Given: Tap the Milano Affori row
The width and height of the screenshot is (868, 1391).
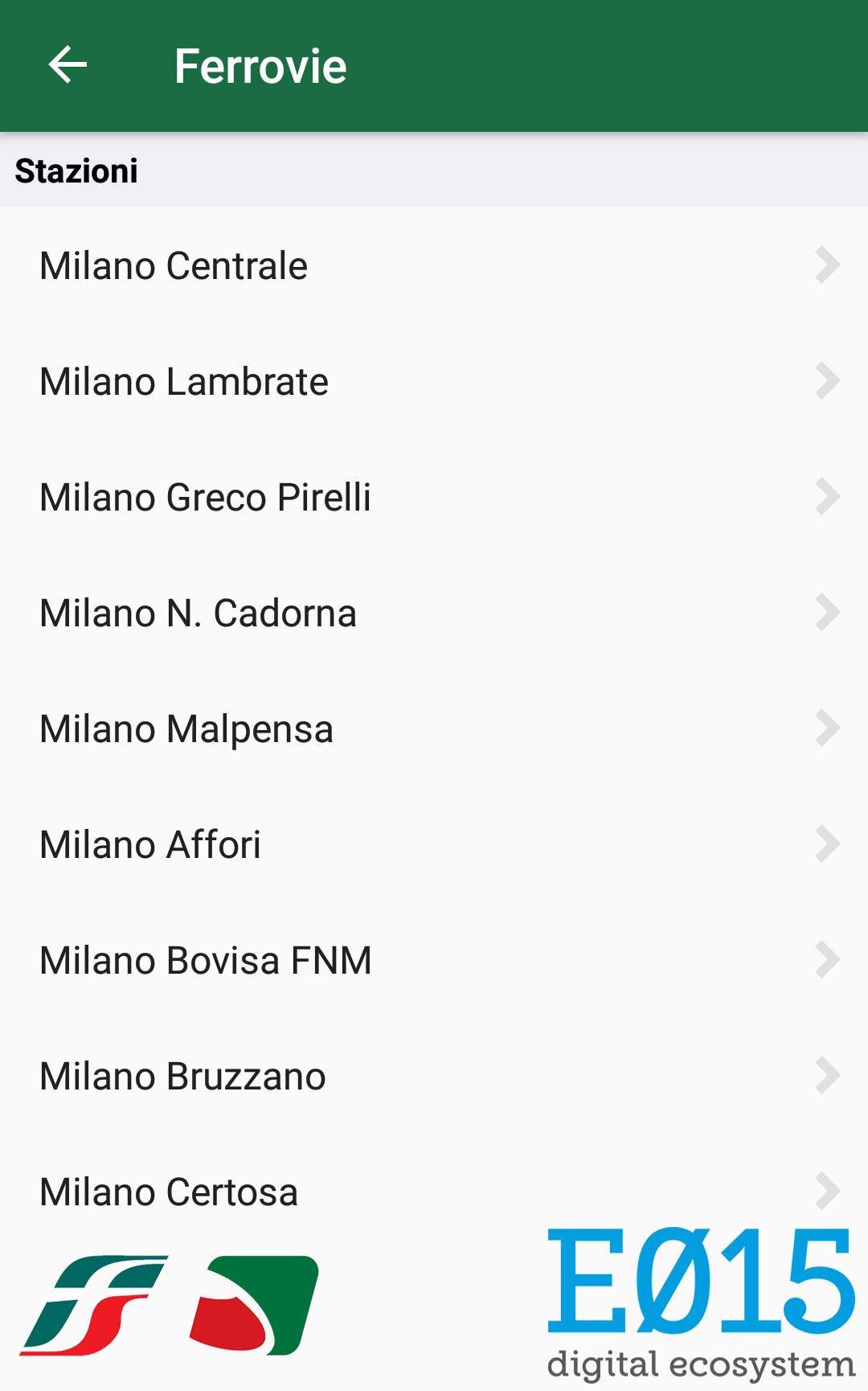Looking at the screenshot, I should pyautogui.click(x=434, y=844).
